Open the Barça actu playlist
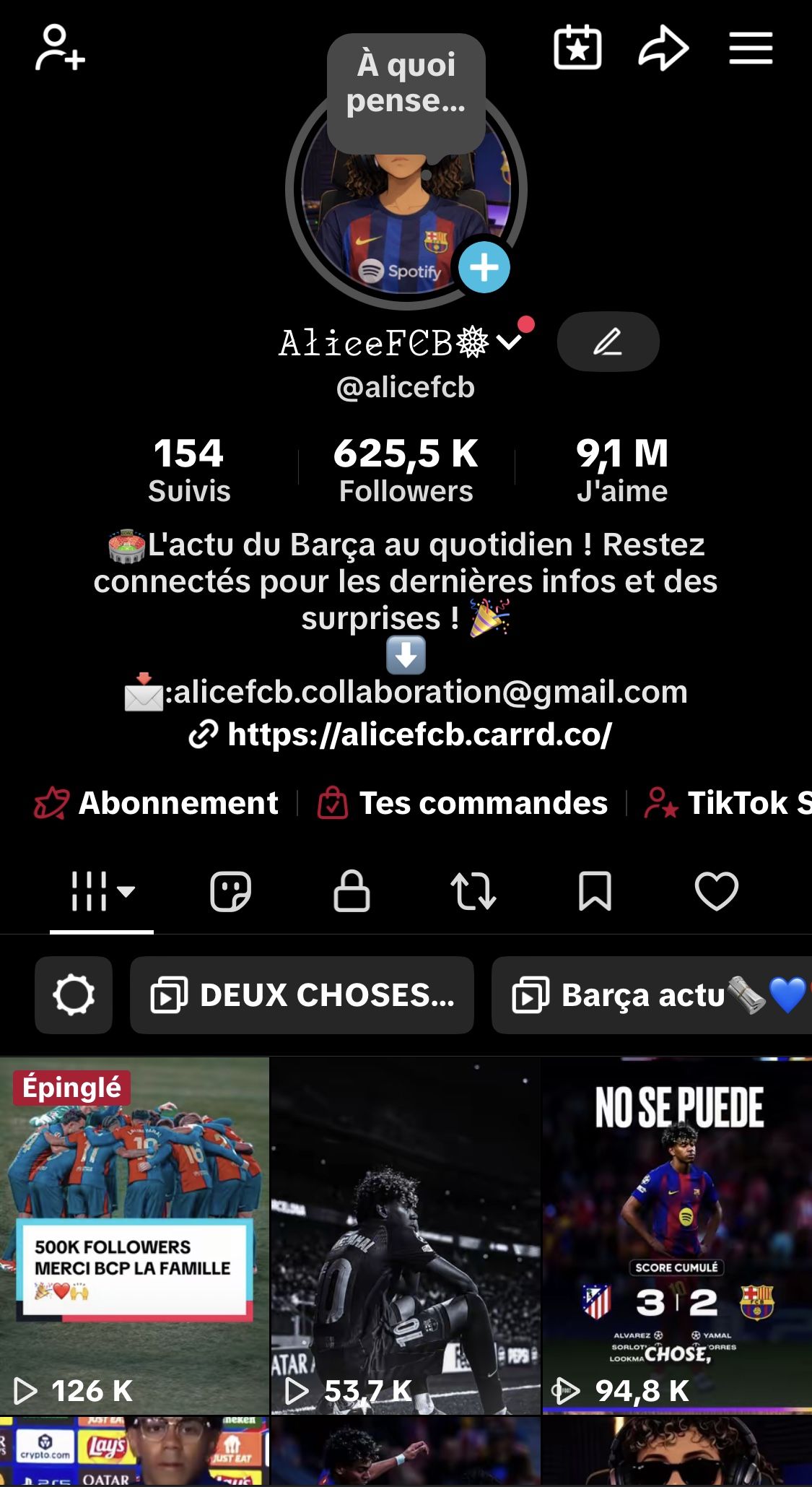812x1487 pixels. click(650, 995)
